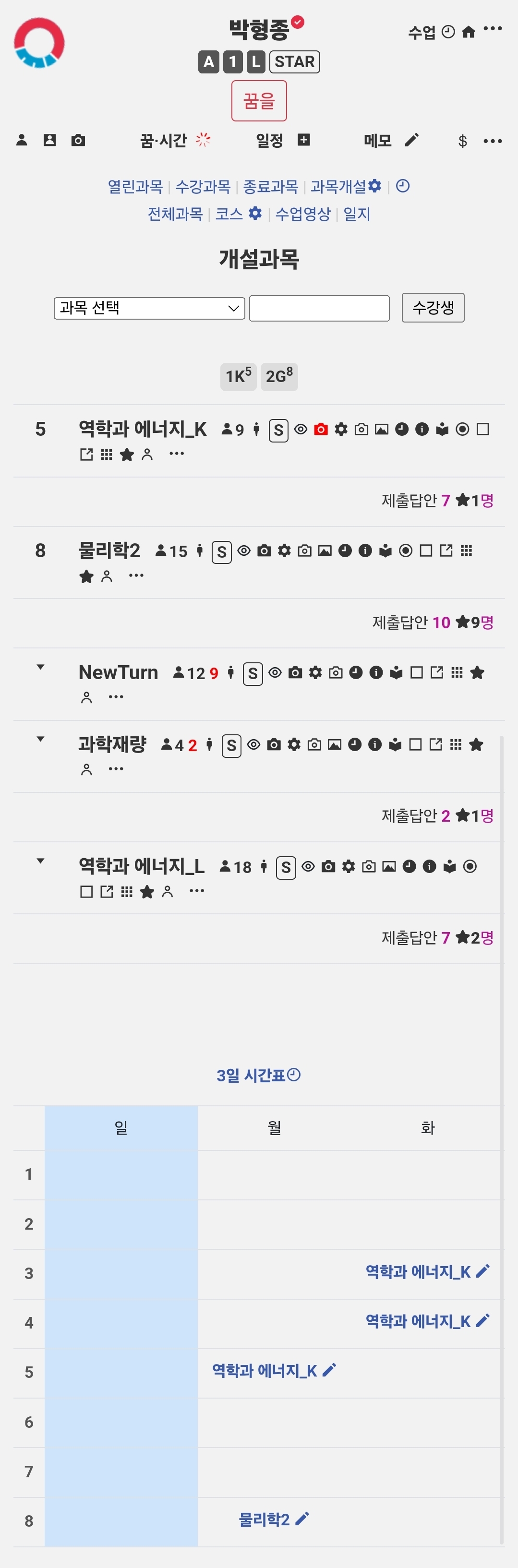Expand the NewTurn row arrow
The height and width of the screenshot is (1568, 518).
[x=40, y=667]
